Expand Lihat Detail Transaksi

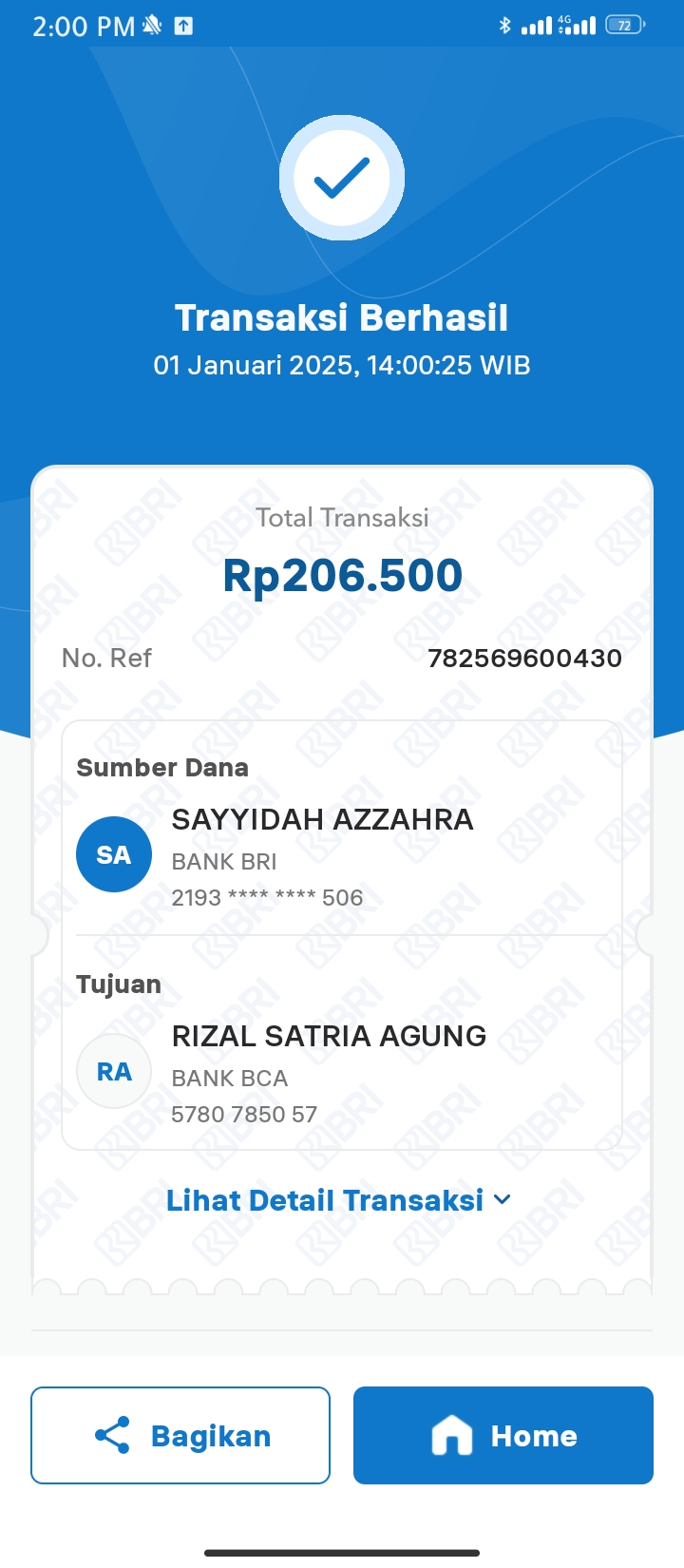[338, 1200]
